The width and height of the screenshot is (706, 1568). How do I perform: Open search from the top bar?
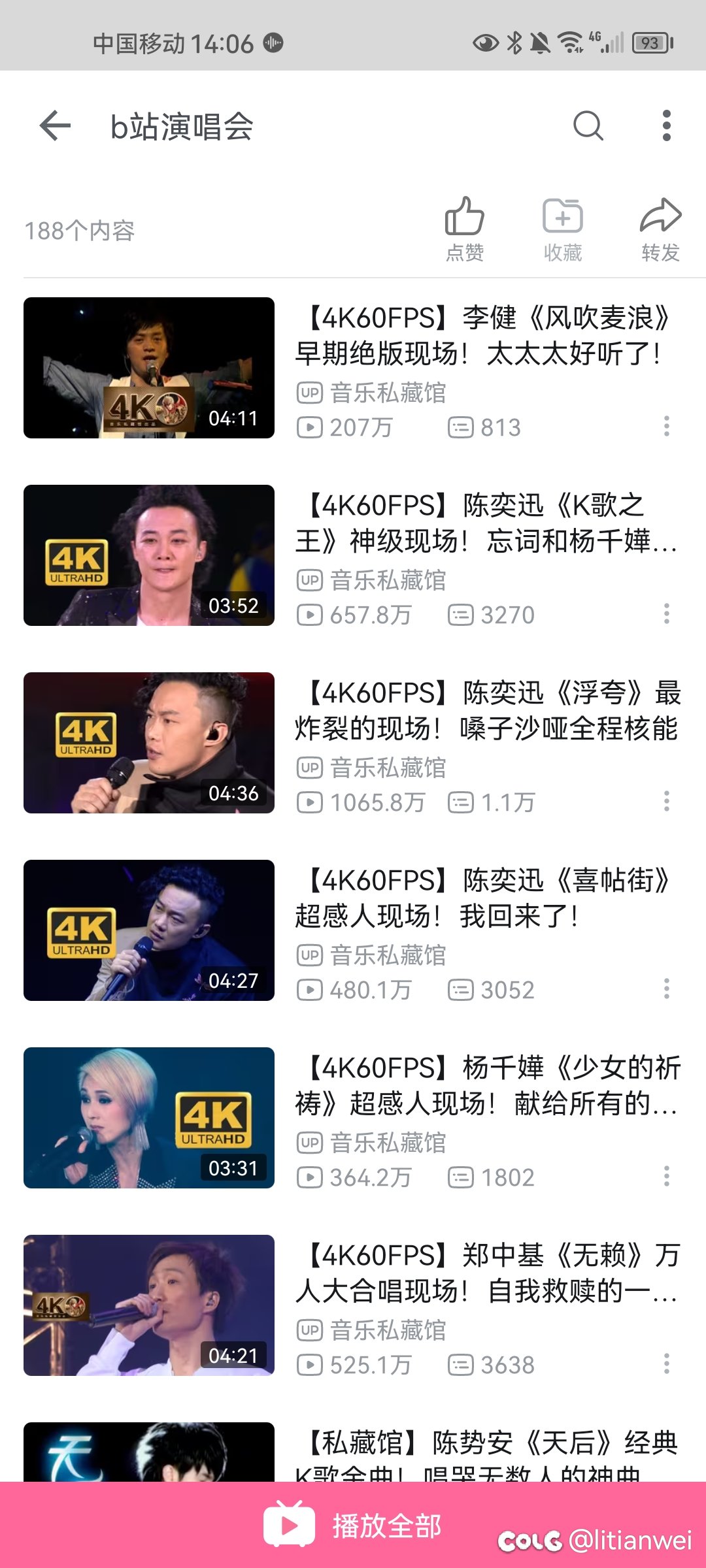pyautogui.click(x=588, y=126)
